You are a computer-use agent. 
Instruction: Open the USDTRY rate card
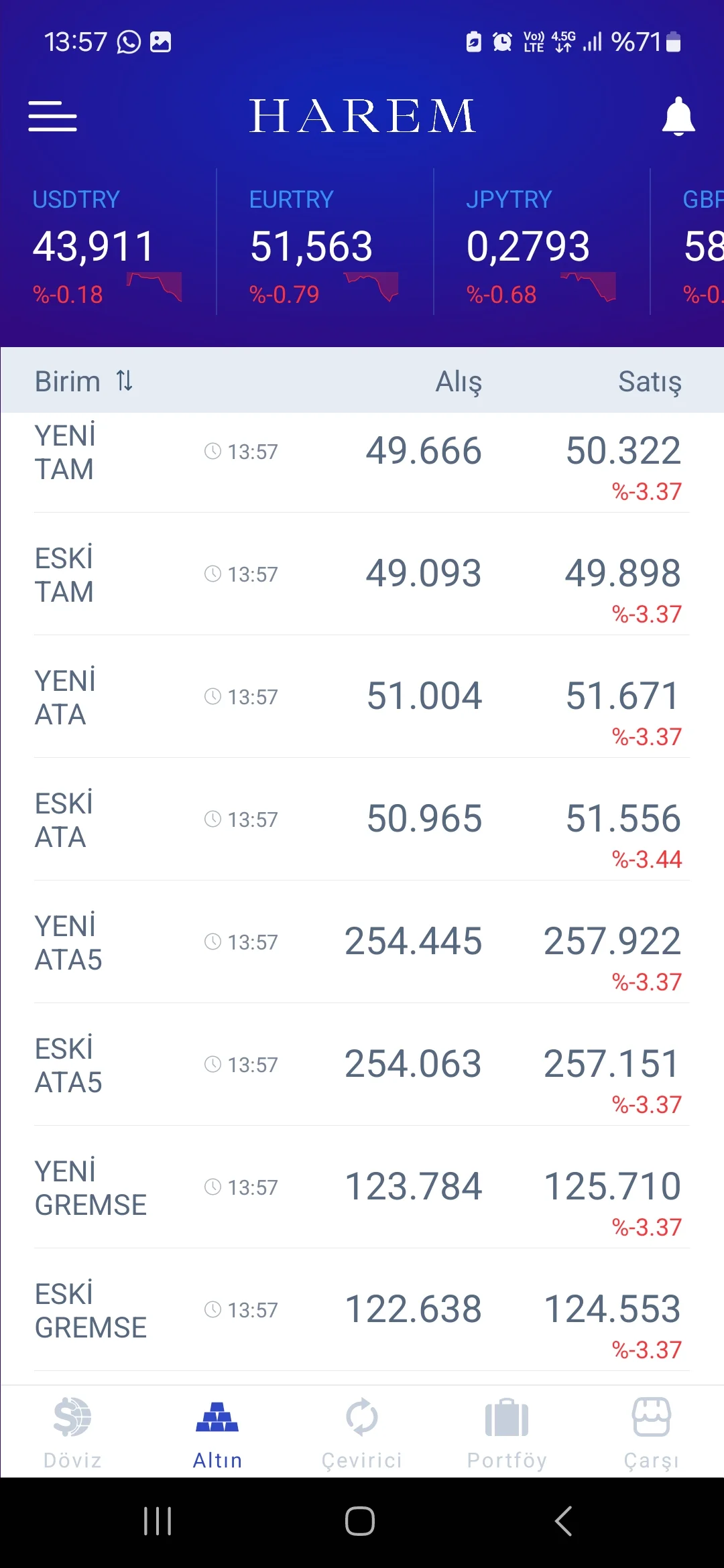107,246
